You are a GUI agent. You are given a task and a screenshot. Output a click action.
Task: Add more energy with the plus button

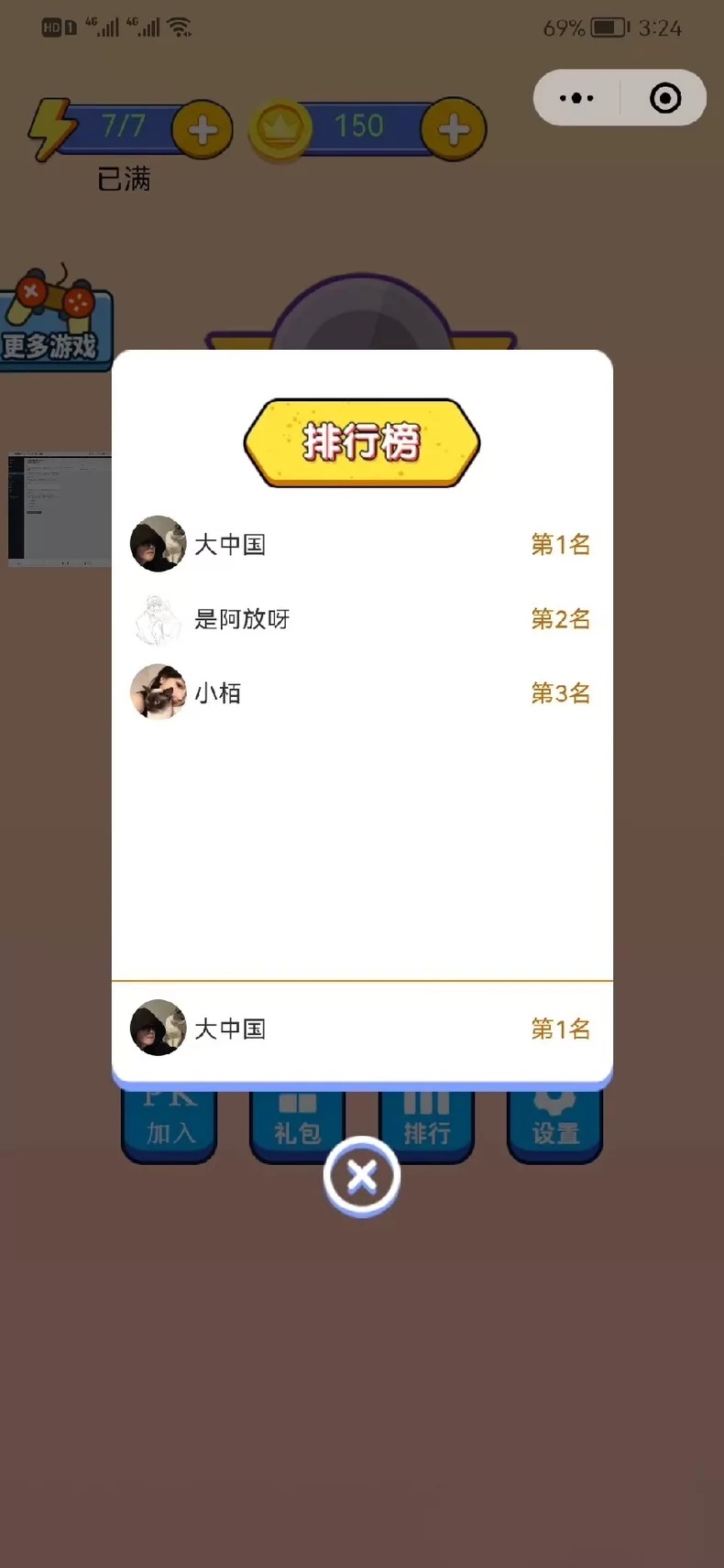coord(203,129)
